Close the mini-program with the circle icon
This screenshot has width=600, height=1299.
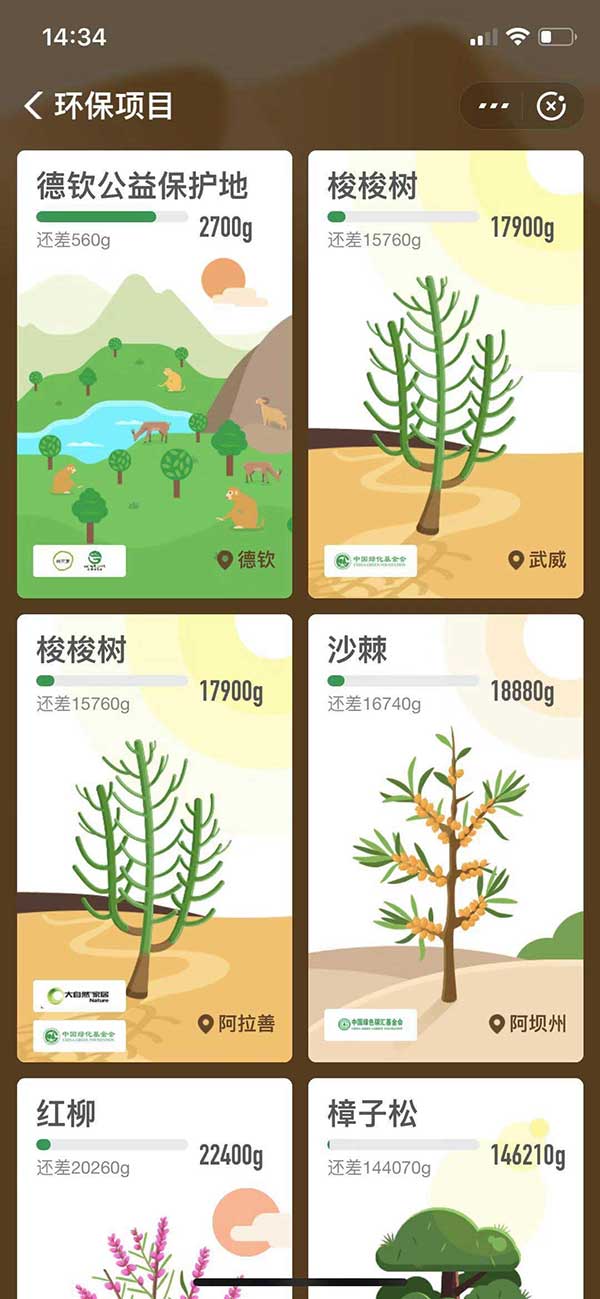pyautogui.click(x=552, y=106)
